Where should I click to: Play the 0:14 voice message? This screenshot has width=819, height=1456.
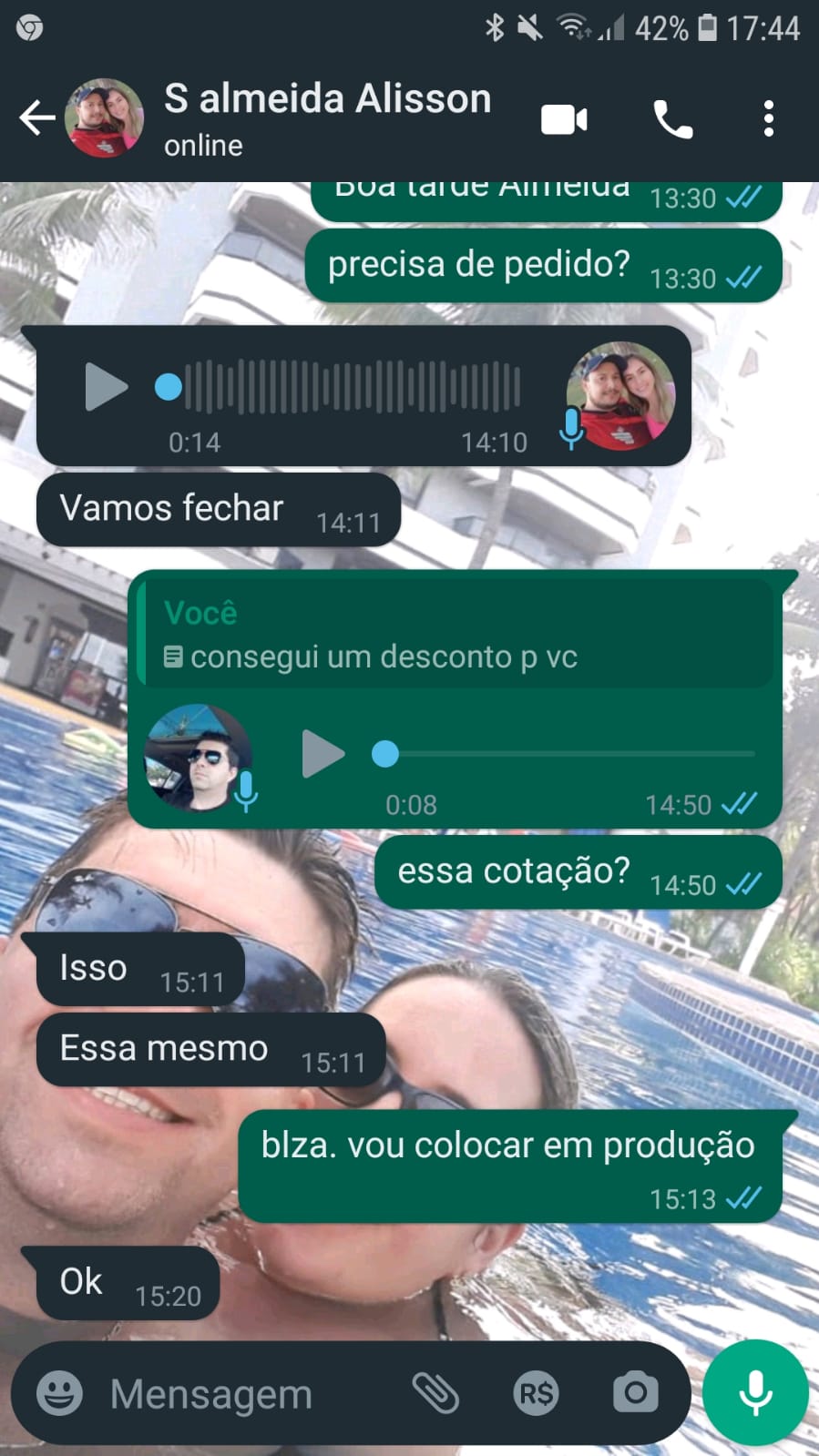(106, 387)
